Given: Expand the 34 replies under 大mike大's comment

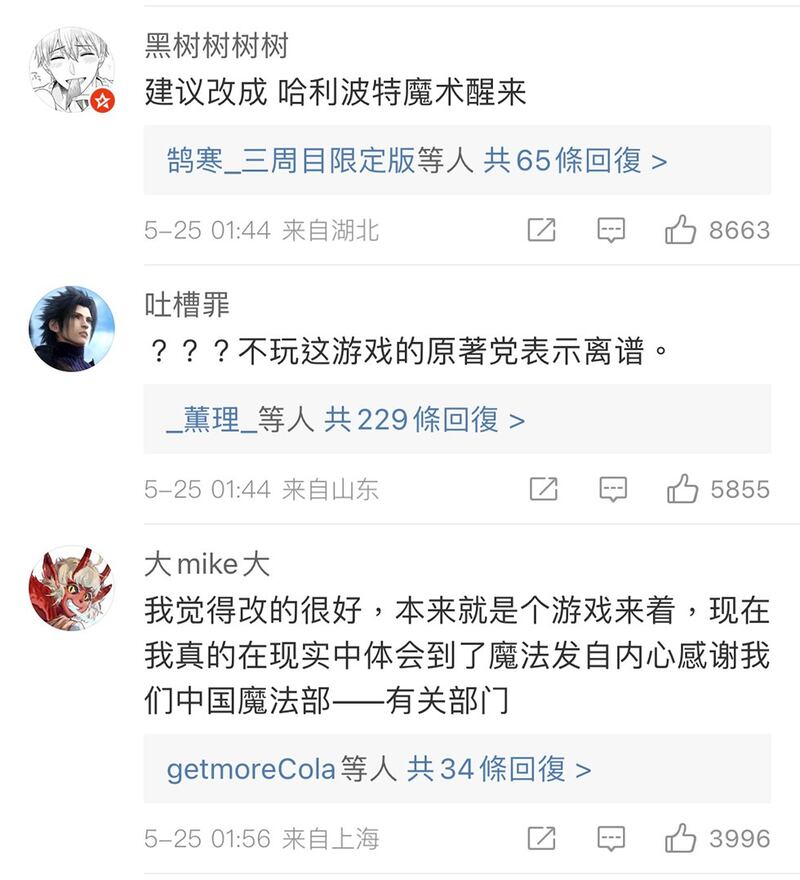Looking at the screenshot, I should 378,769.
